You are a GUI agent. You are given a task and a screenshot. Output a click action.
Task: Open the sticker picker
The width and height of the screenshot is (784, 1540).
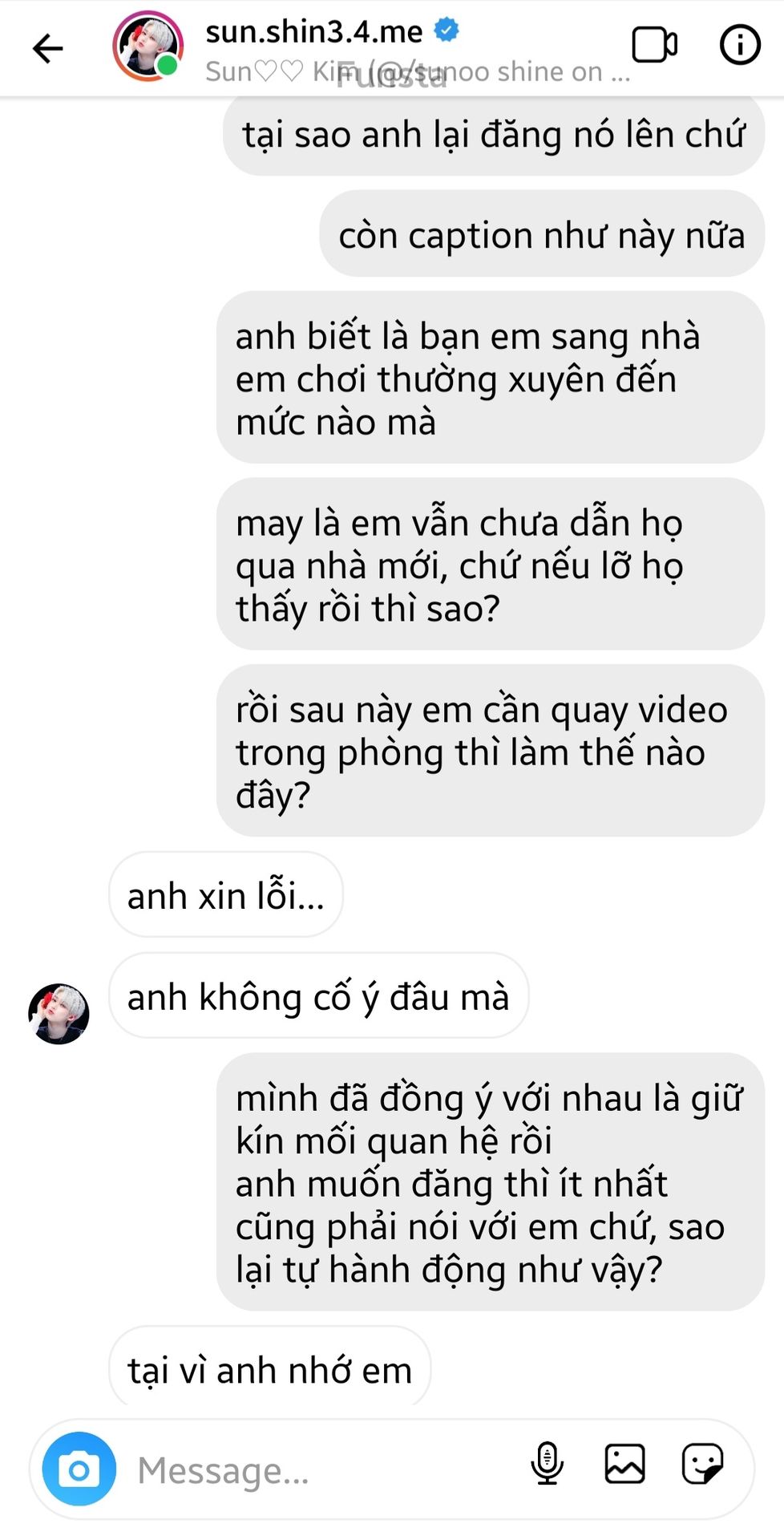click(702, 1464)
